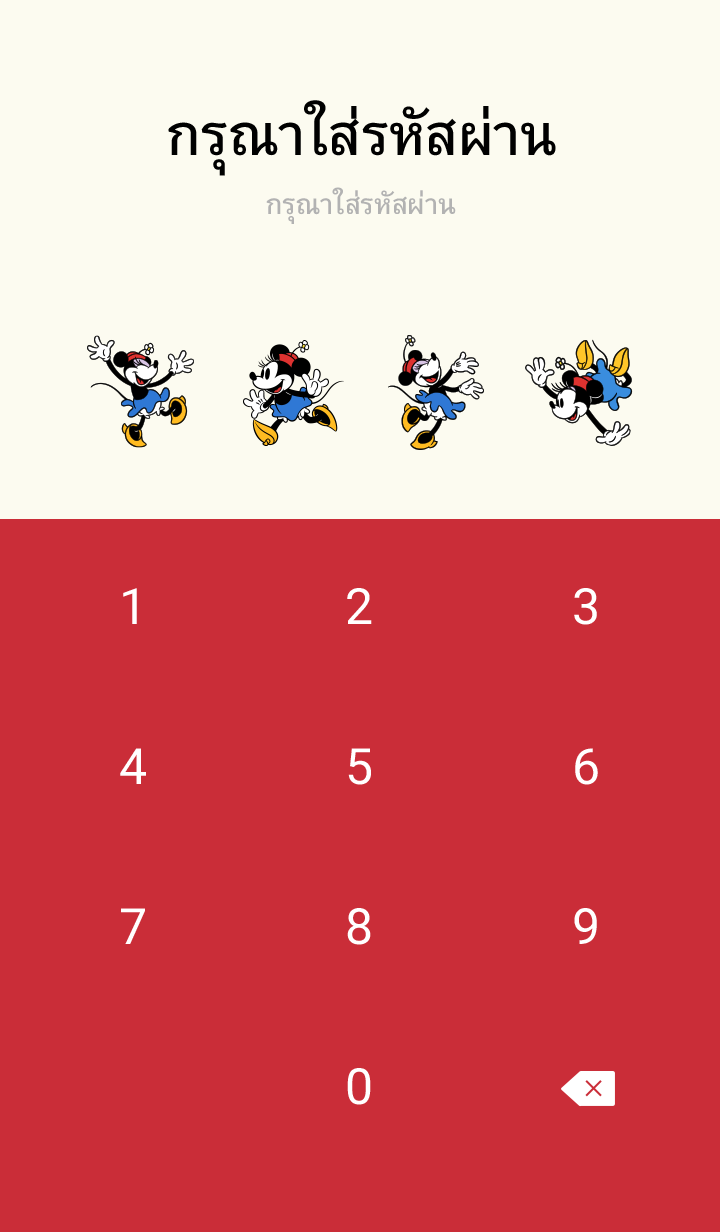Enter digit 1 on the passcode keypad
720x1232 pixels.
point(133,607)
